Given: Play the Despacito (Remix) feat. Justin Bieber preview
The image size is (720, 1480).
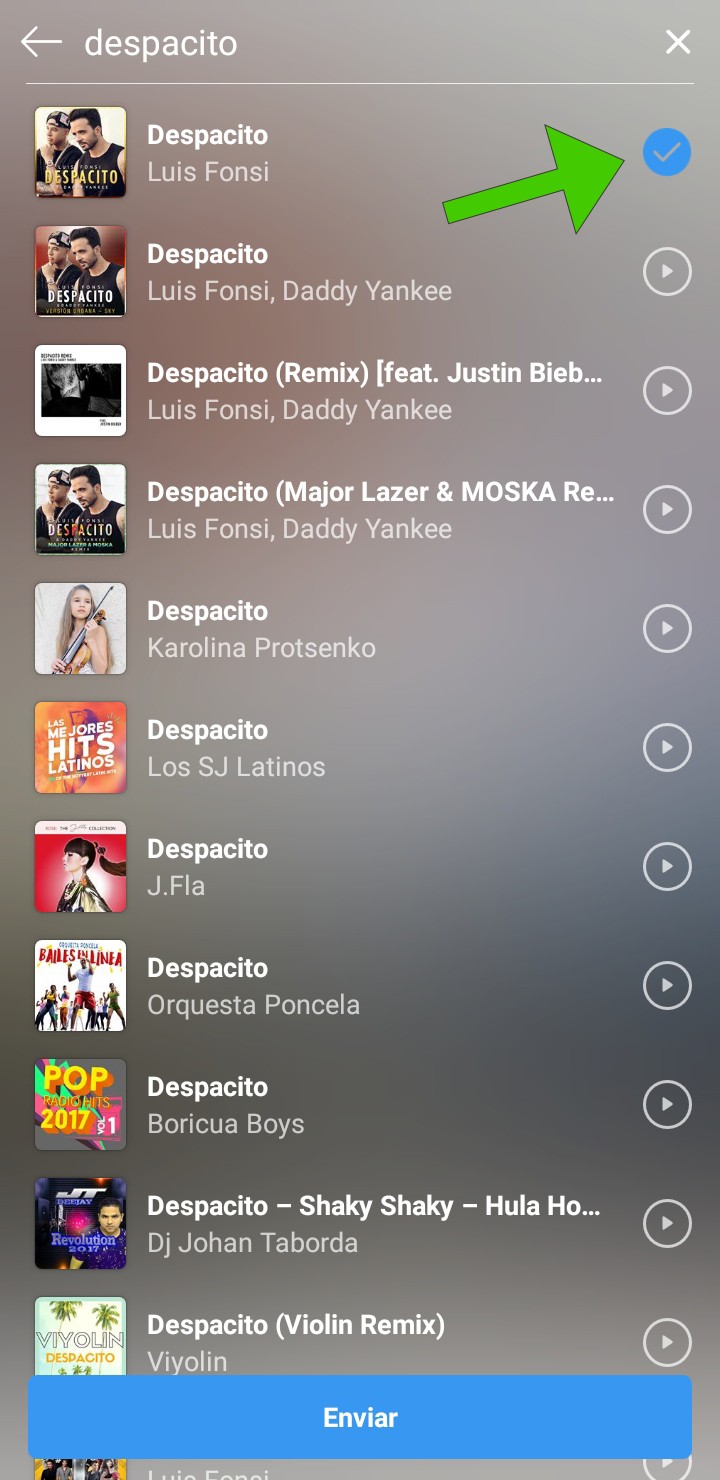Looking at the screenshot, I should (667, 390).
